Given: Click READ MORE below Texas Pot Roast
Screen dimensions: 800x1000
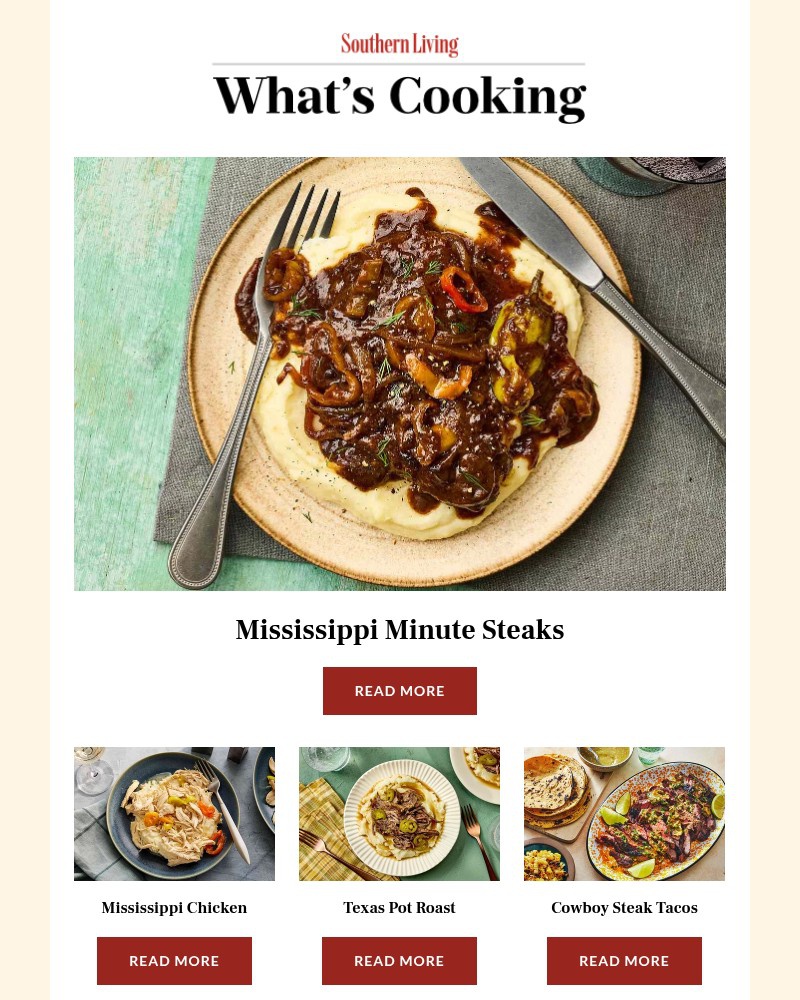Looking at the screenshot, I should (399, 960).
